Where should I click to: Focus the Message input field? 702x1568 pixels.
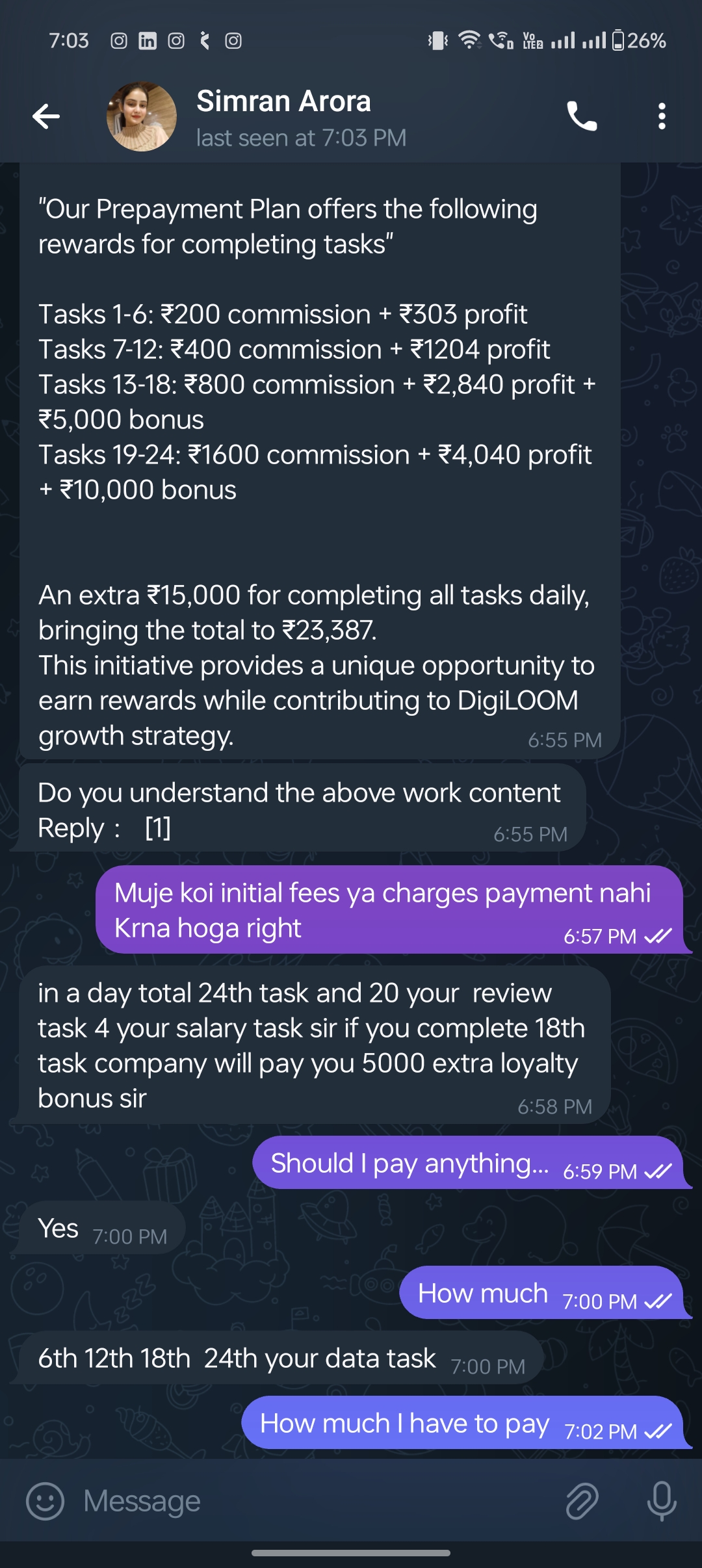click(x=312, y=1501)
